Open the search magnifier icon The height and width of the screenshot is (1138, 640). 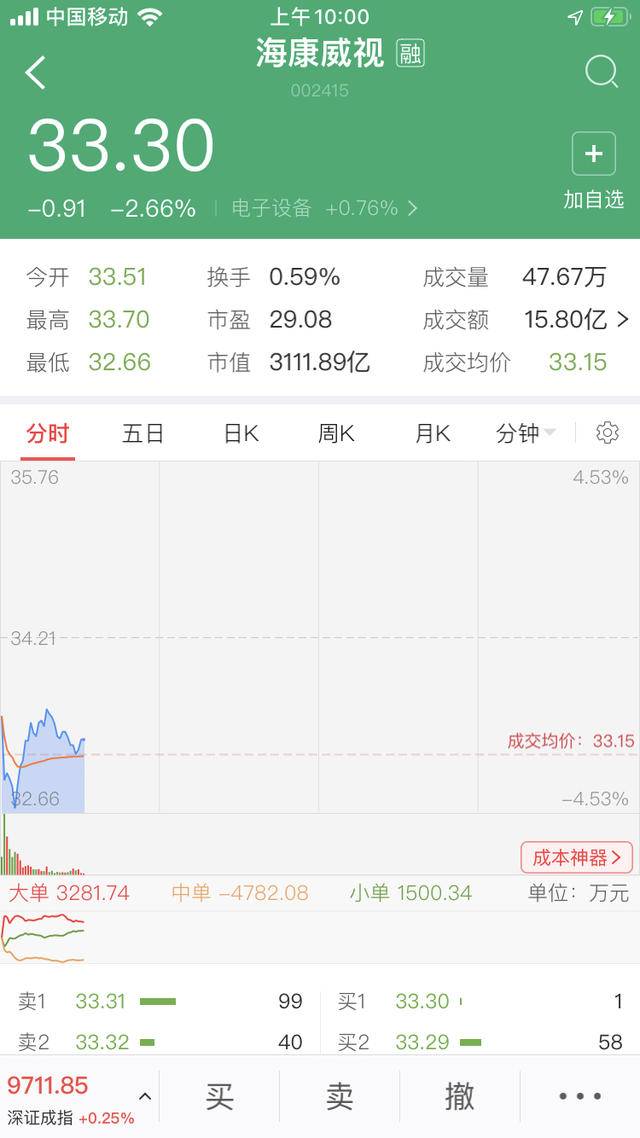(x=602, y=72)
